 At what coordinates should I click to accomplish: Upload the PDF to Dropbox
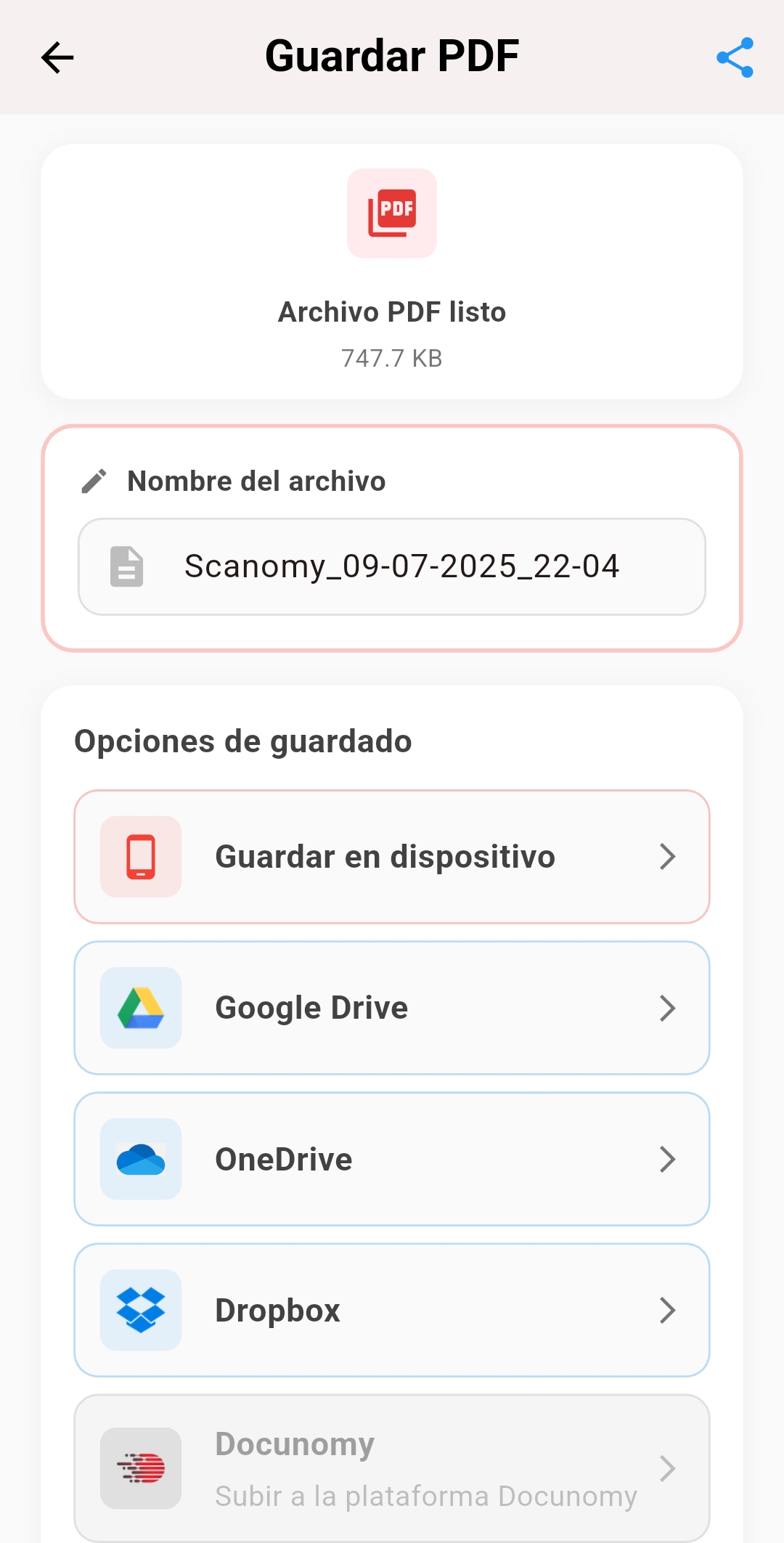click(392, 1310)
